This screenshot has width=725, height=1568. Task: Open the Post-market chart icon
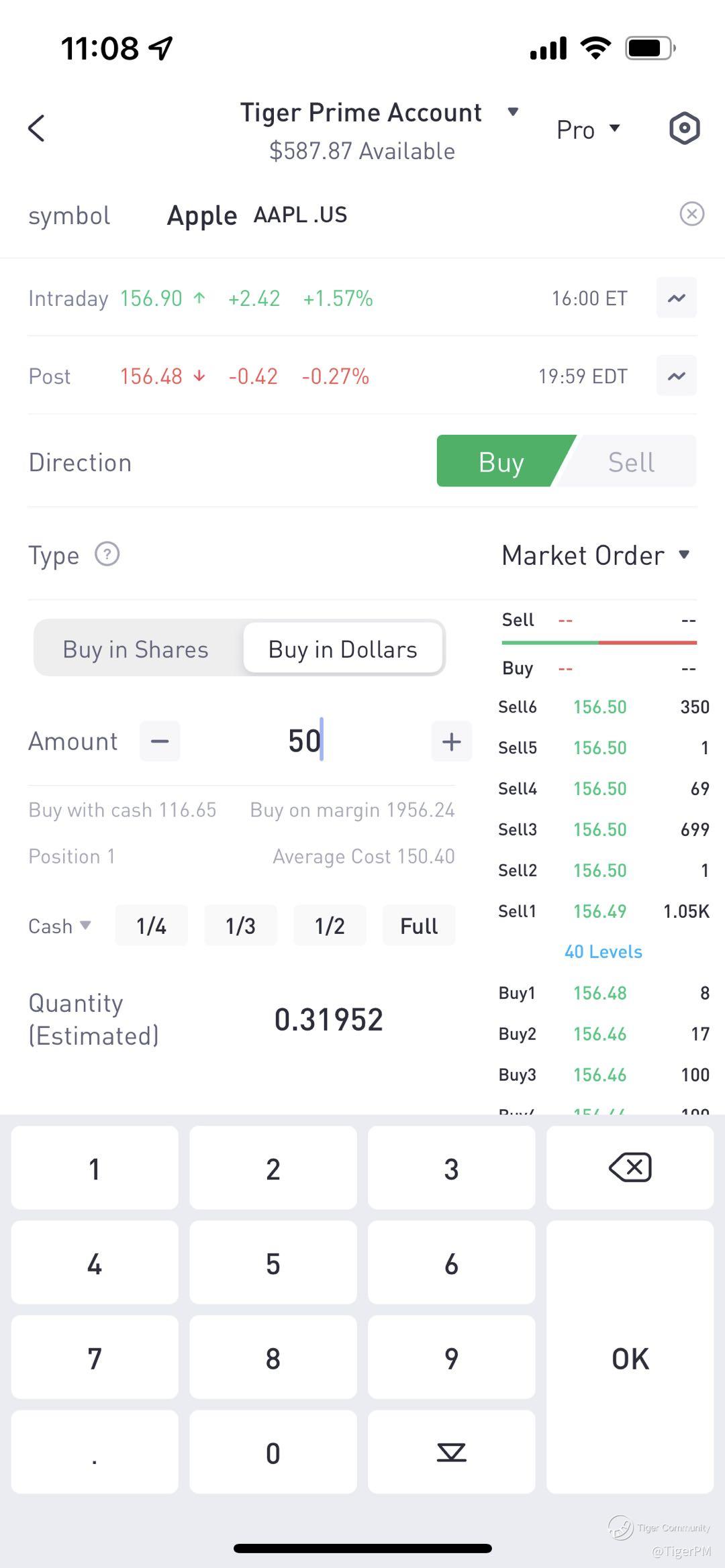pyautogui.click(x=676, y=376)
